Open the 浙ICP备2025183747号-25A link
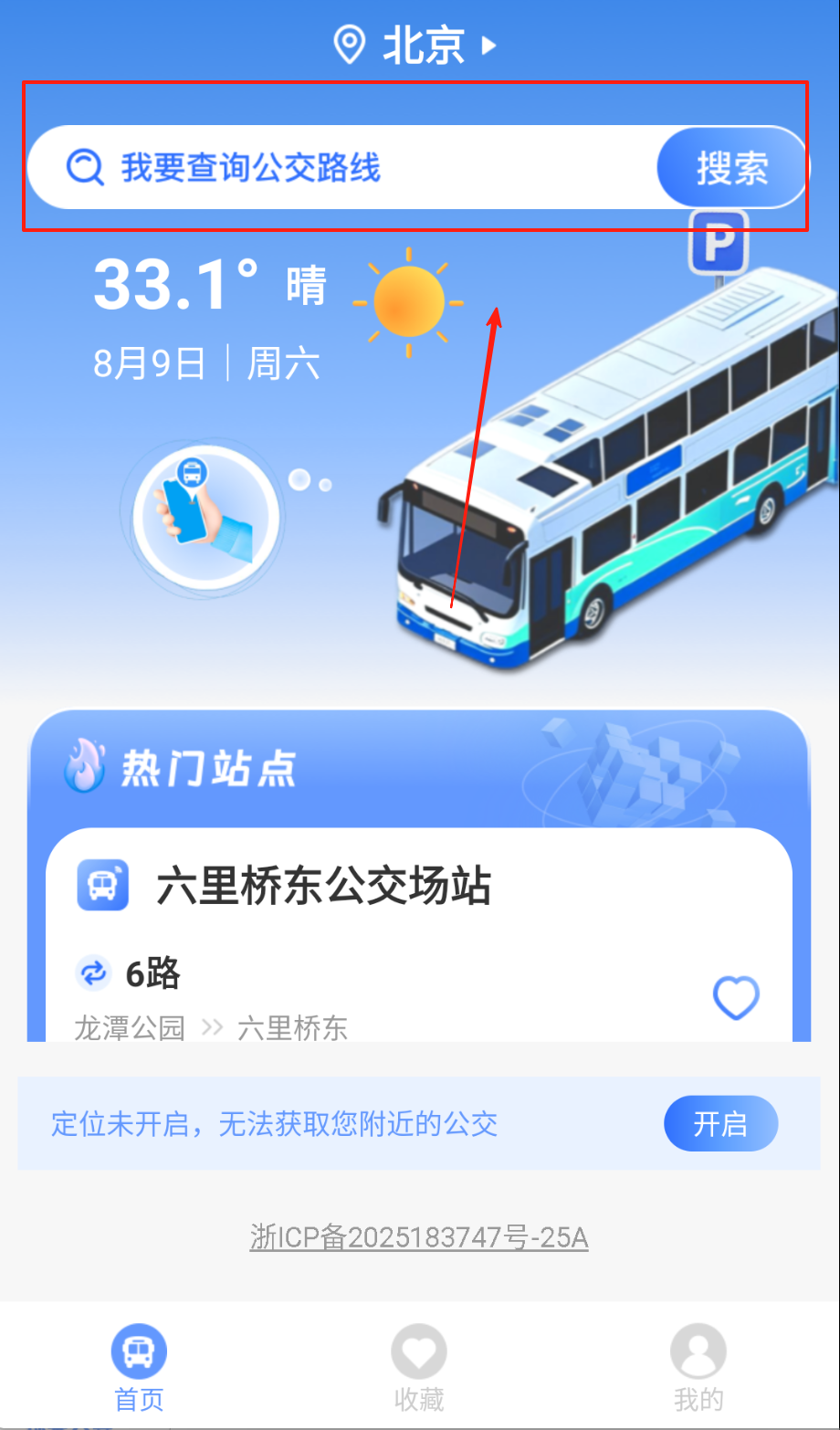This screenshot has height=1430, width=840. [x=419, y=1238]
